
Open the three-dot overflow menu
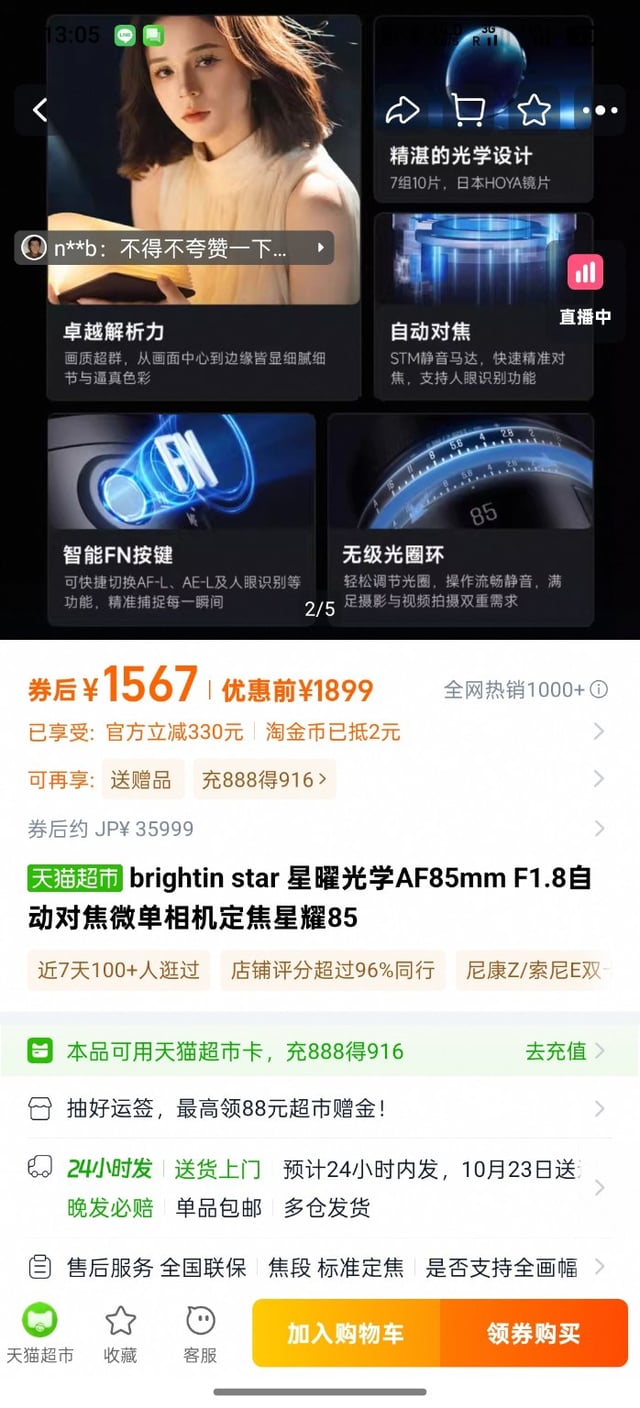pos(600,110)
